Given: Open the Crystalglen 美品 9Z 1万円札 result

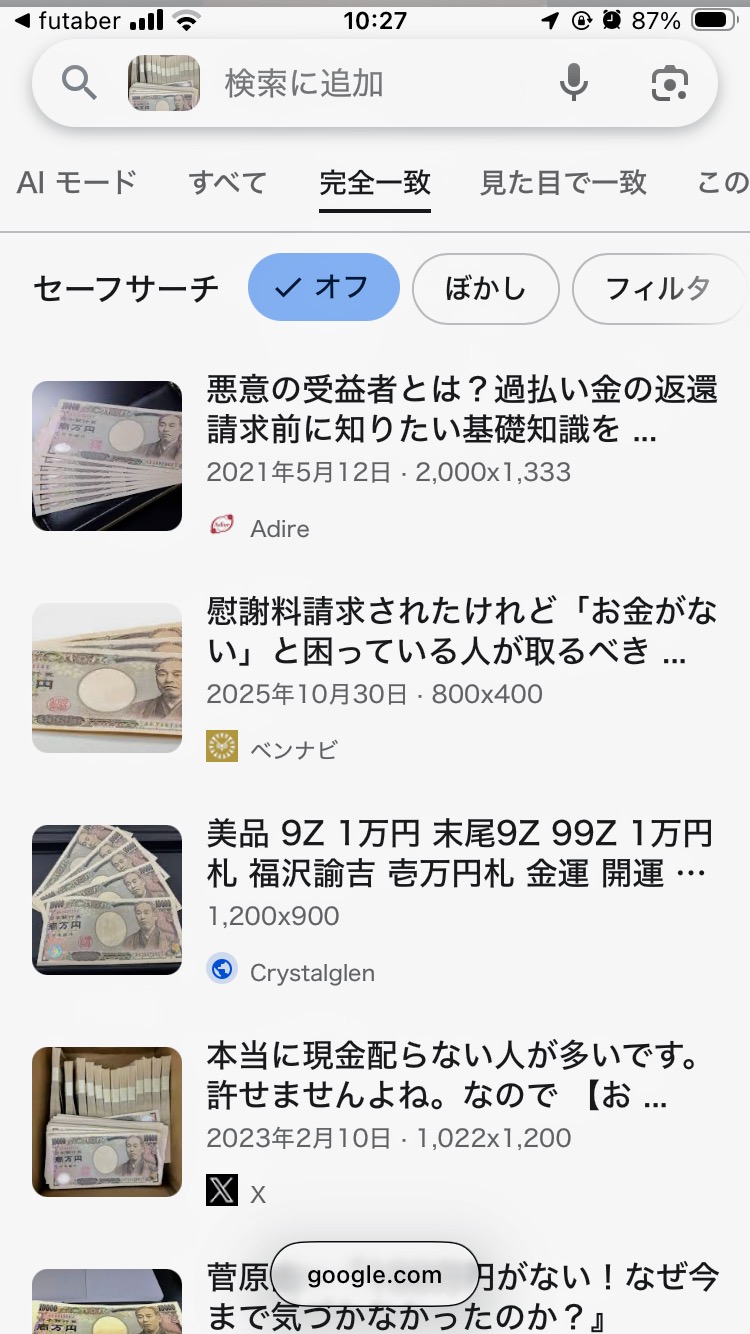Looking at the screenshot, I should (461, 853).
